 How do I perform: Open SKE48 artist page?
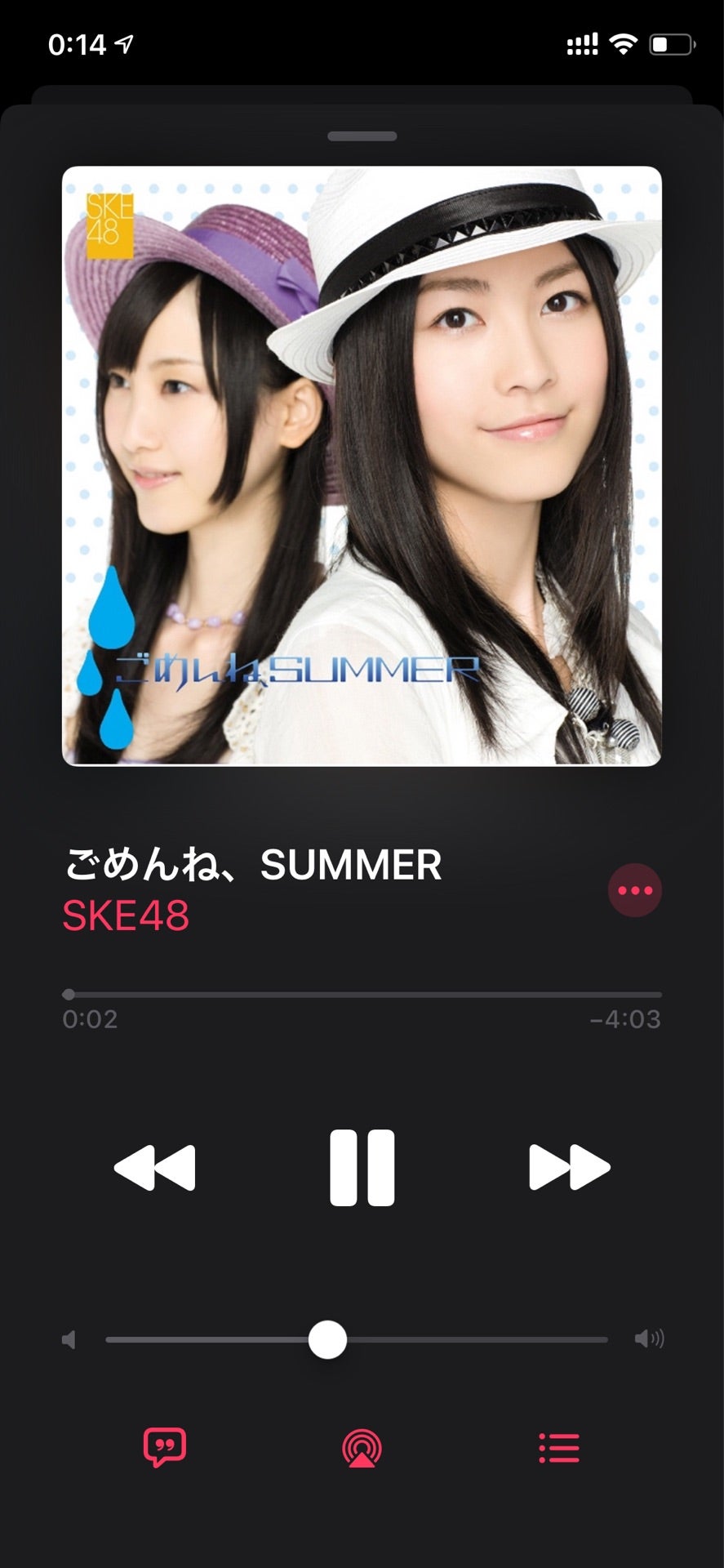127,915
